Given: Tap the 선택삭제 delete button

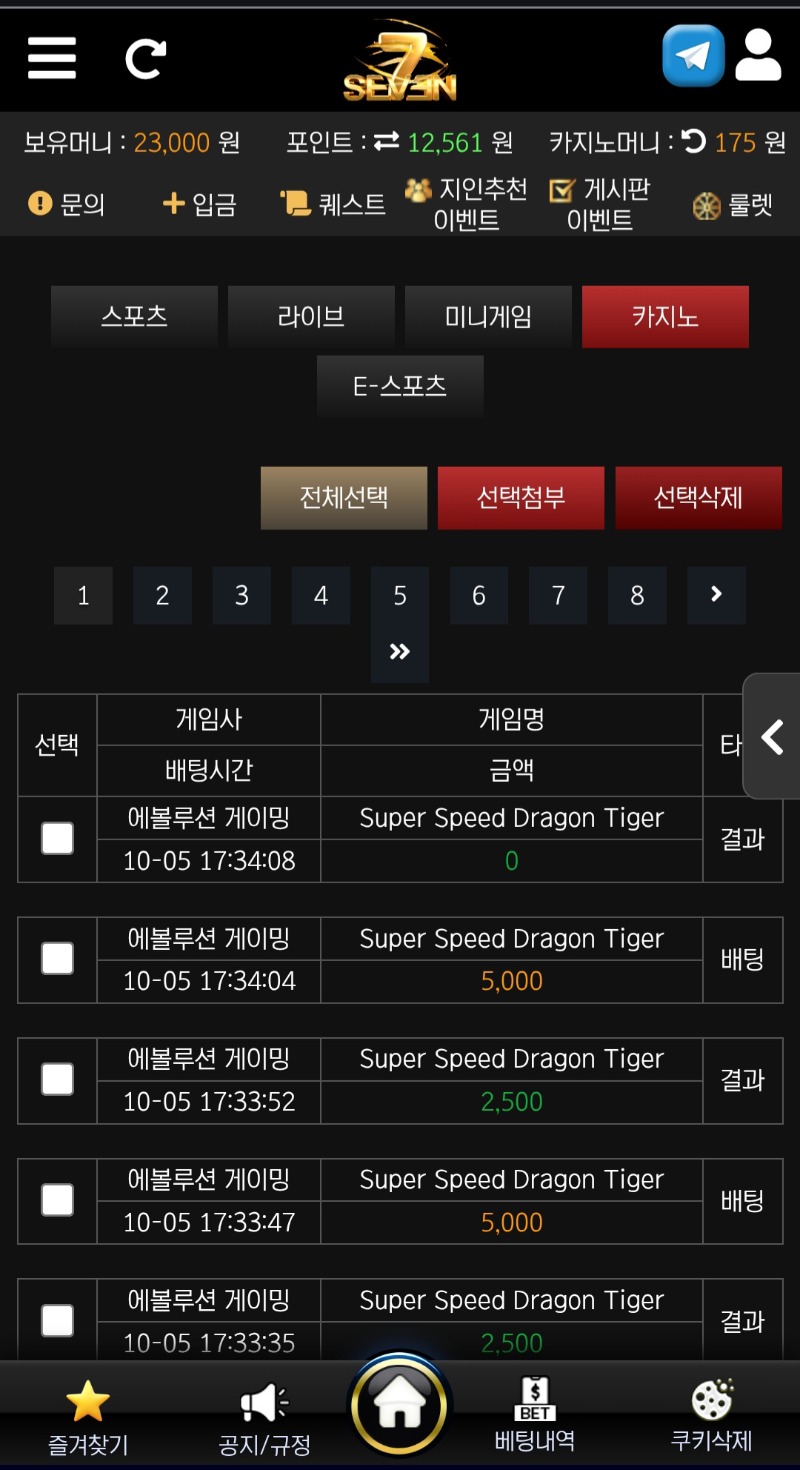Looking at the screenshot, I should [x=698, y=497].
